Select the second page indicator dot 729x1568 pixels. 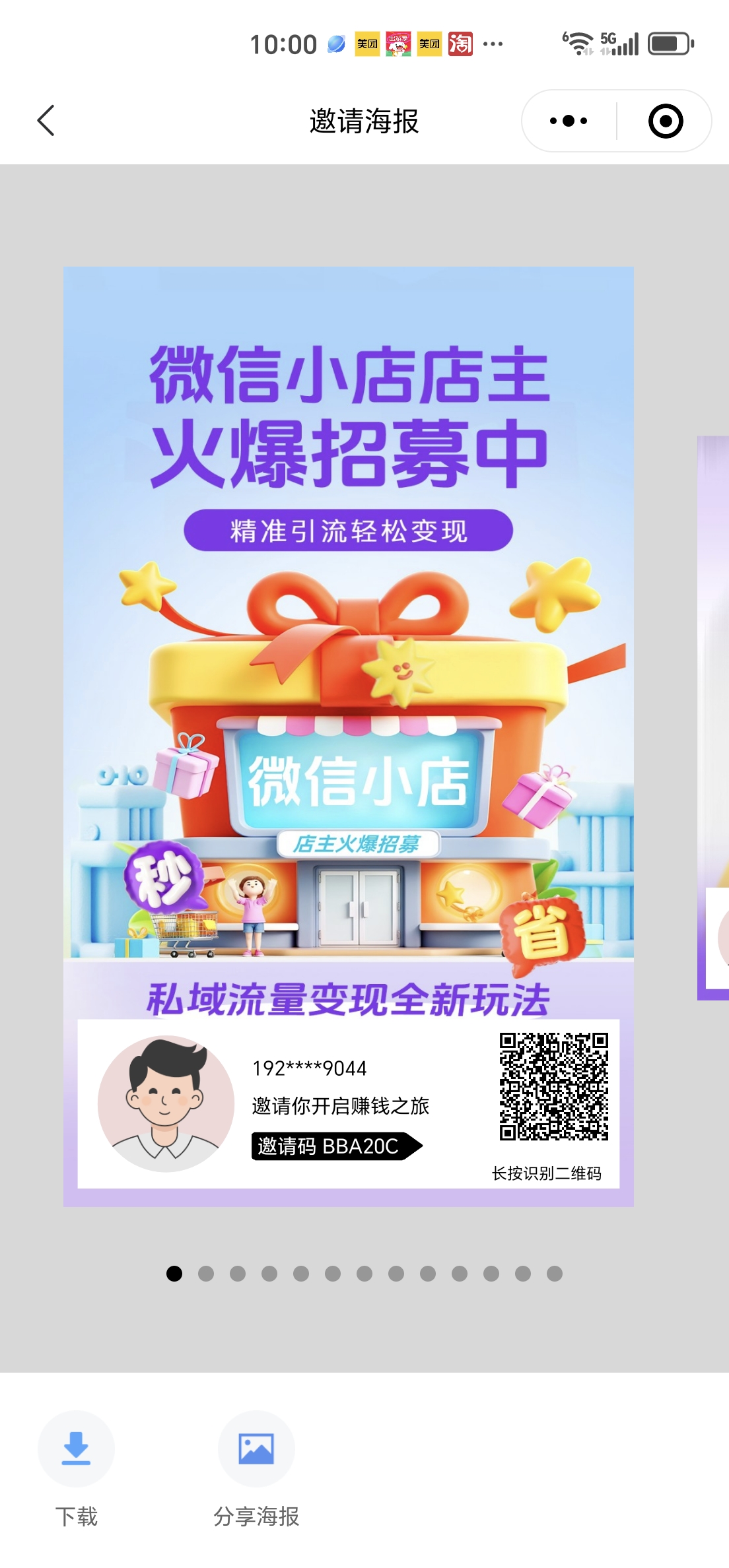point(206,1274)
